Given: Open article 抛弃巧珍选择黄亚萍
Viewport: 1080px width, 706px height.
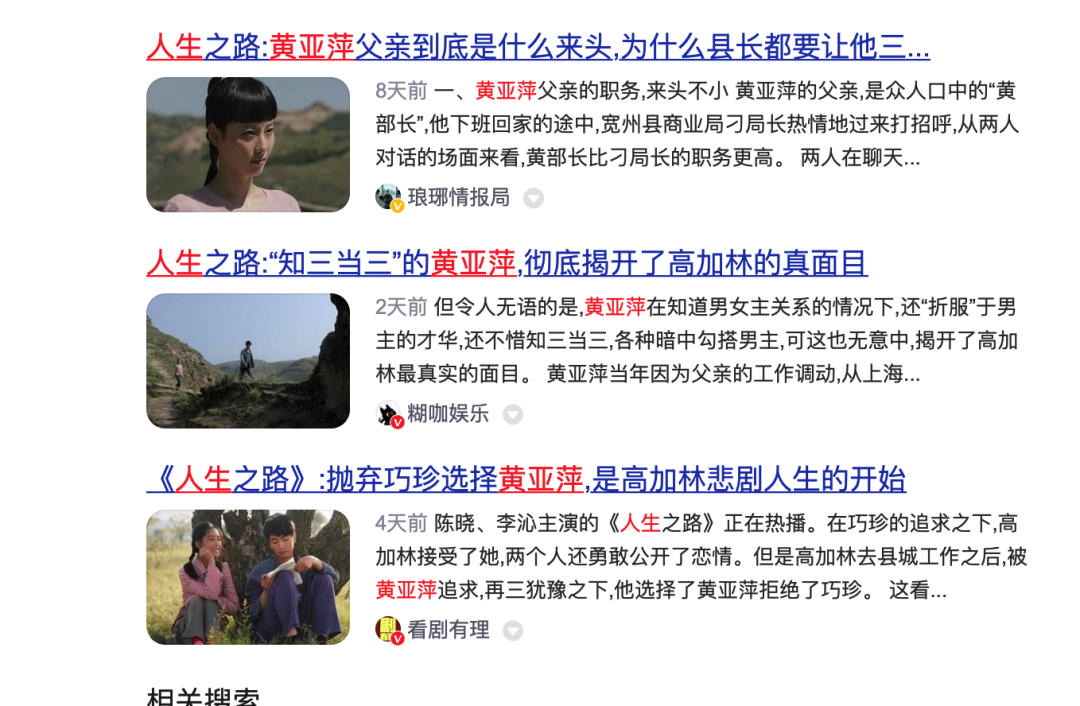Looking at the screenshot, I should coord(526,479).
